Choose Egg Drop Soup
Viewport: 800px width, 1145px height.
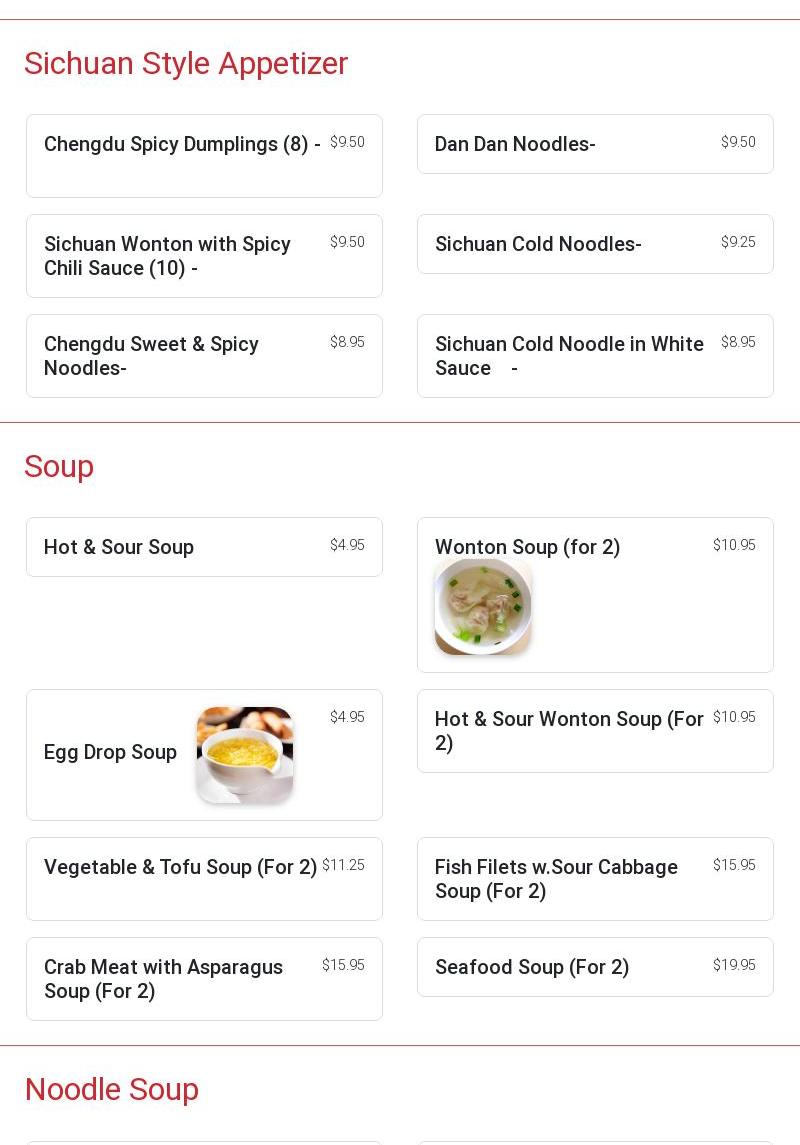pos(204,754)
